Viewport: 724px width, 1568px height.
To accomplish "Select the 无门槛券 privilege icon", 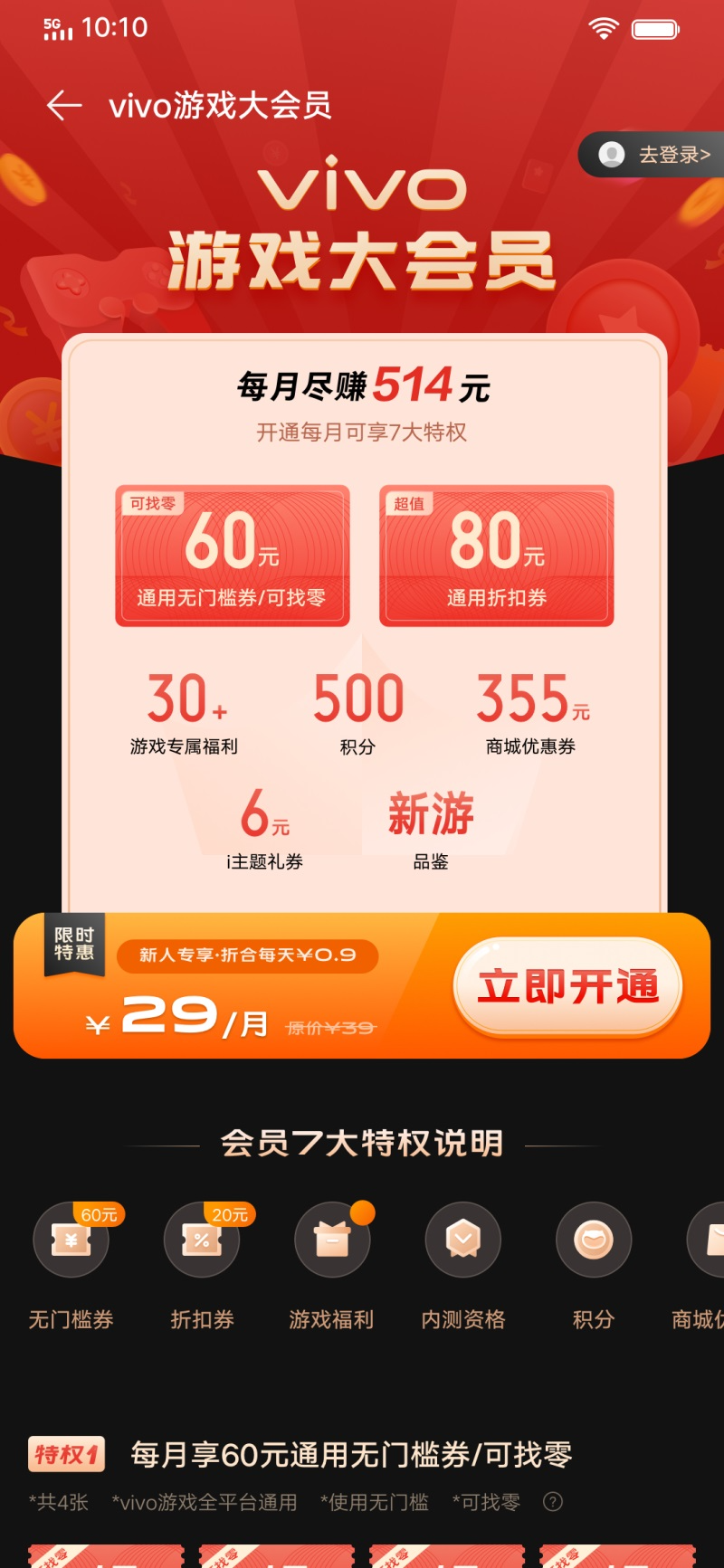I will pyautogui.click(x=71, y=1240).
